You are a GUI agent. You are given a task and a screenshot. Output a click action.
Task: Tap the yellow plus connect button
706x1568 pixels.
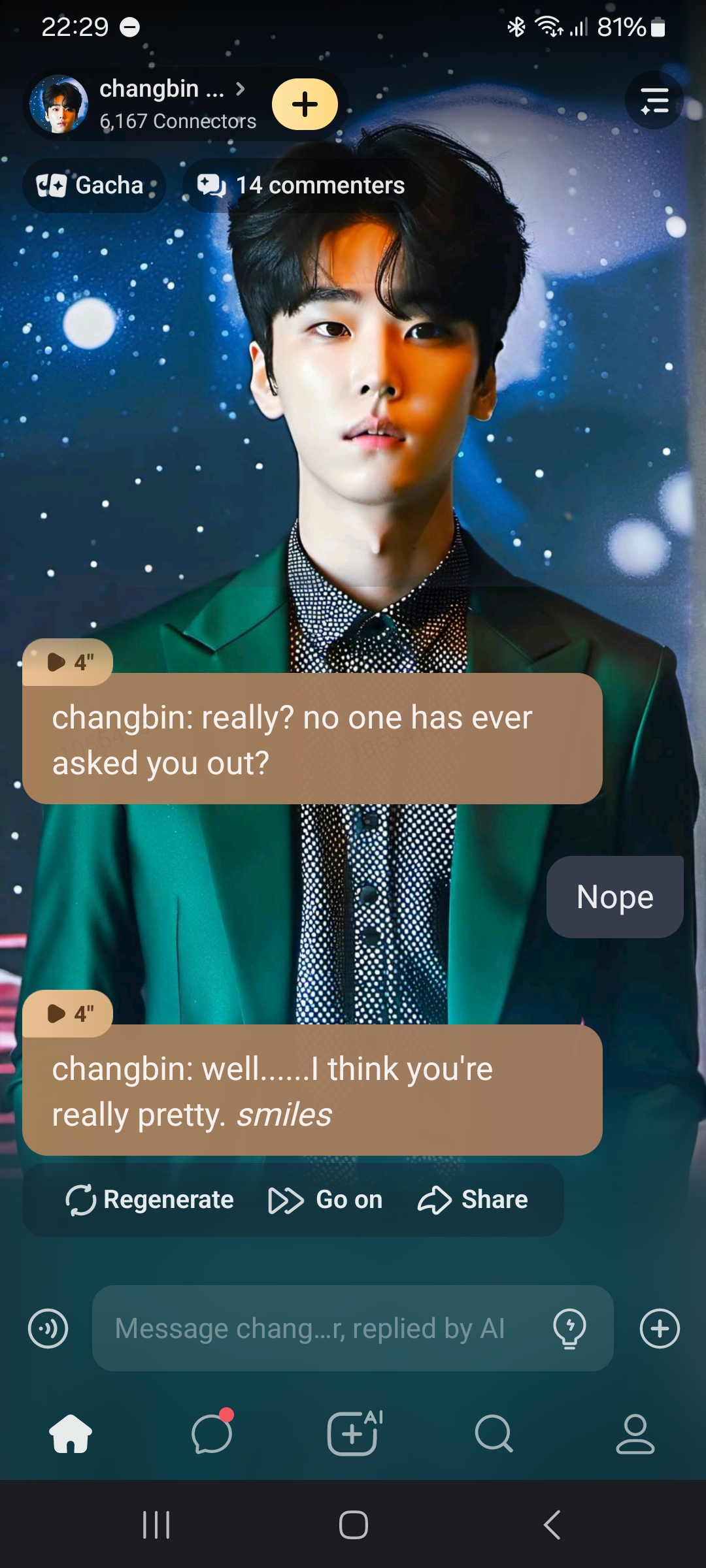click(305, 105)
